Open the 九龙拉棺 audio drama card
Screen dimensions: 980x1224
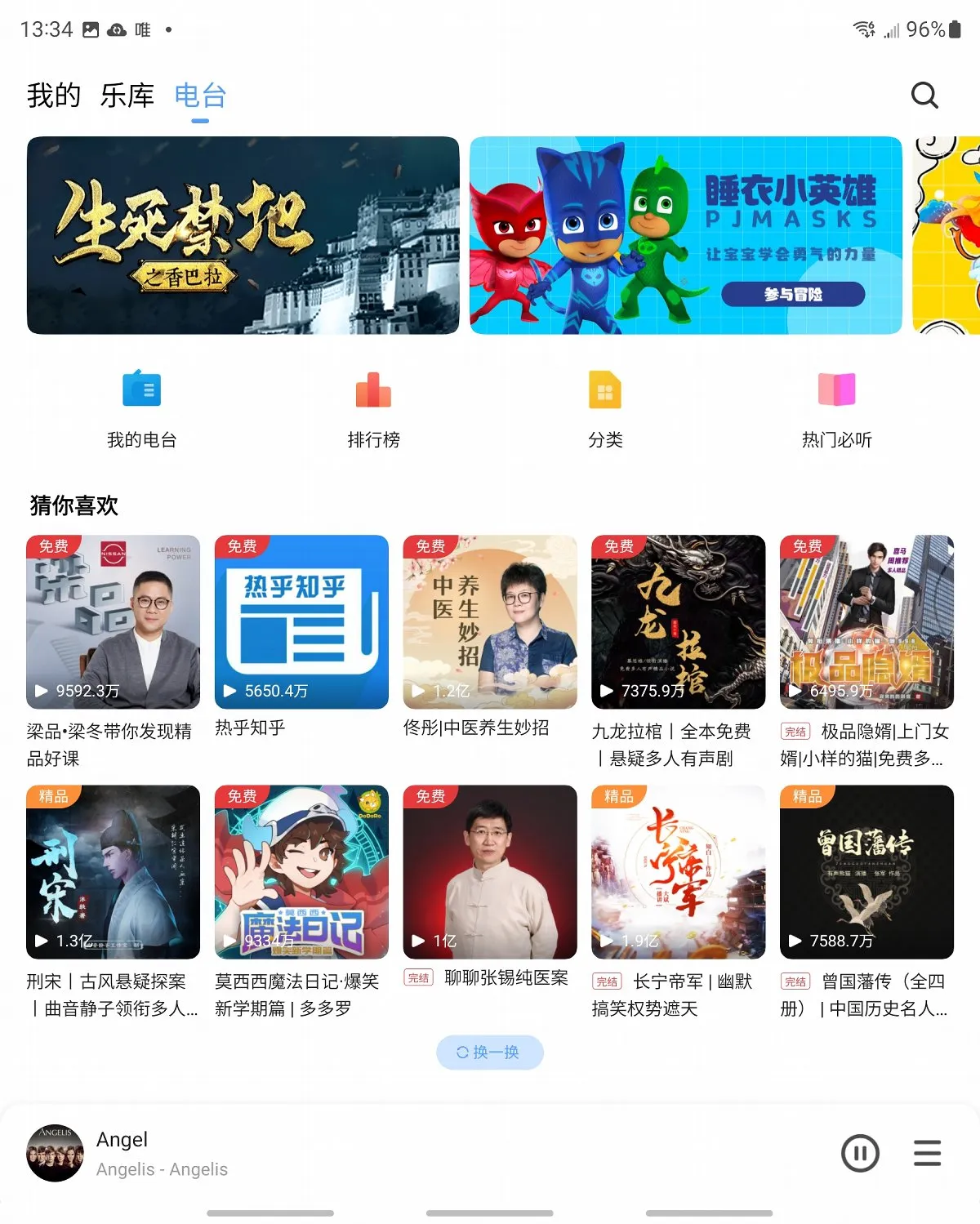click(678, 622)
